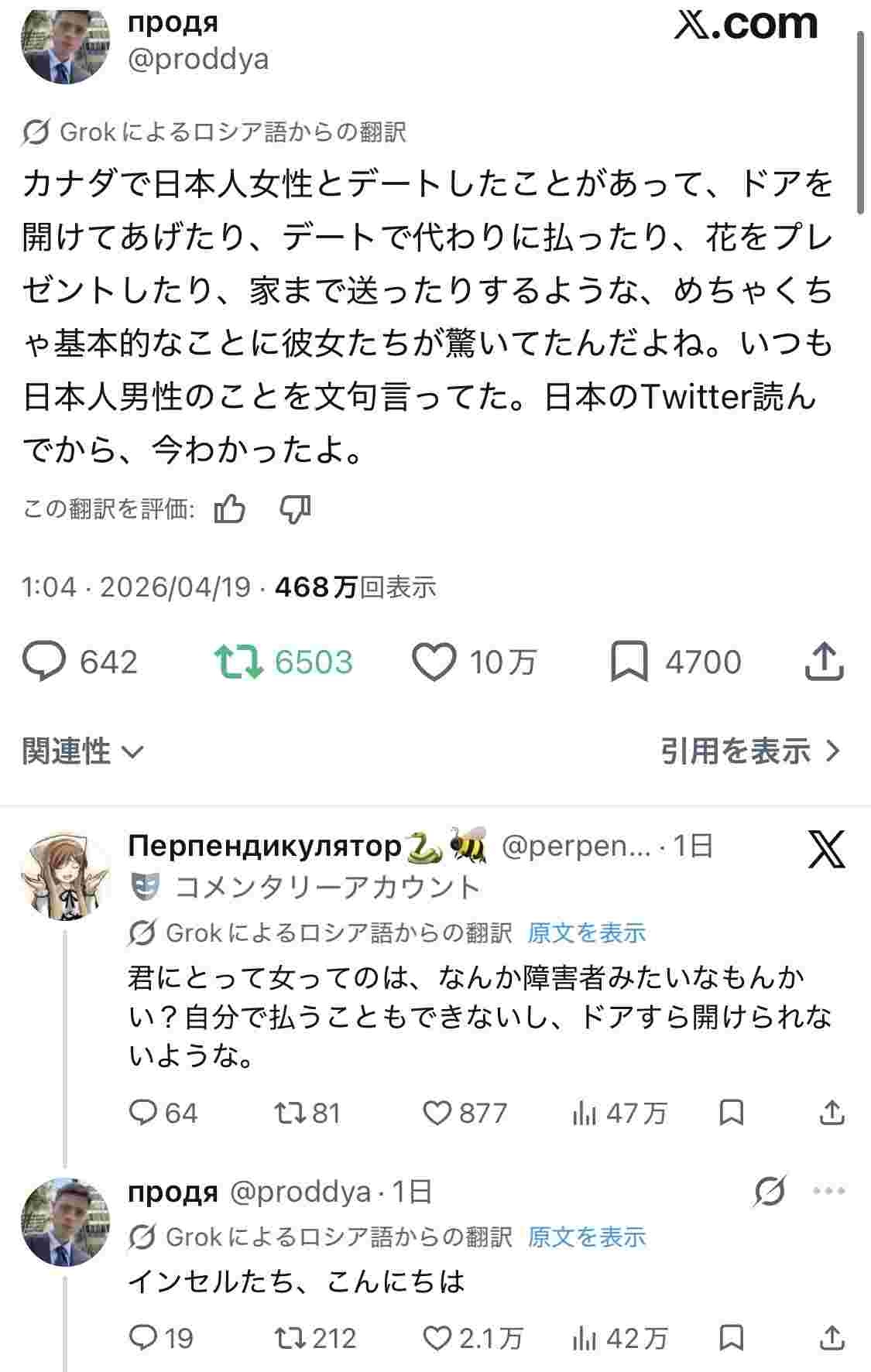Show original text of продя's インセル reply
871x1372 pixels.
click(586, 1237)
